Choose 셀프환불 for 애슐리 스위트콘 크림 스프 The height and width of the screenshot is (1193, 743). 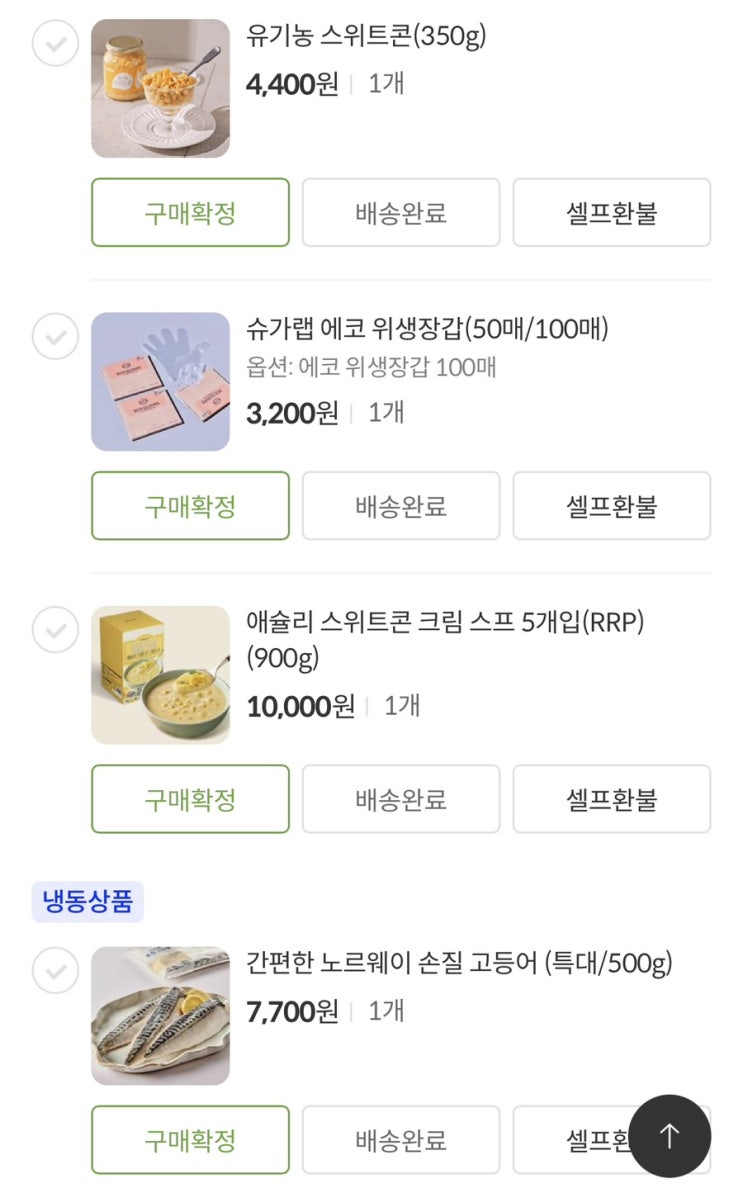tap(611, 799)
